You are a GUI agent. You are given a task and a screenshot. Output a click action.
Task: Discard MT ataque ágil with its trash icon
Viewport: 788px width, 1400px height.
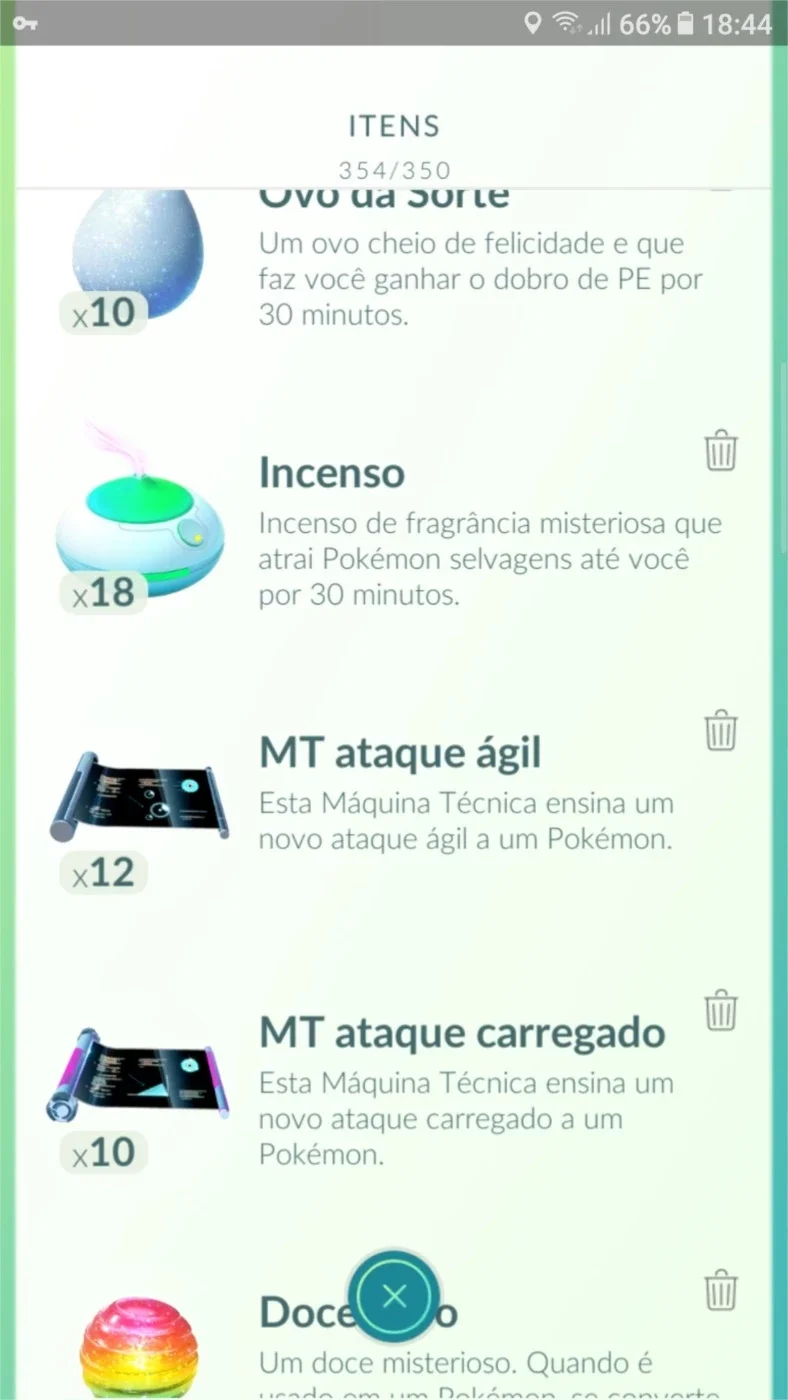tap(721, 730)
